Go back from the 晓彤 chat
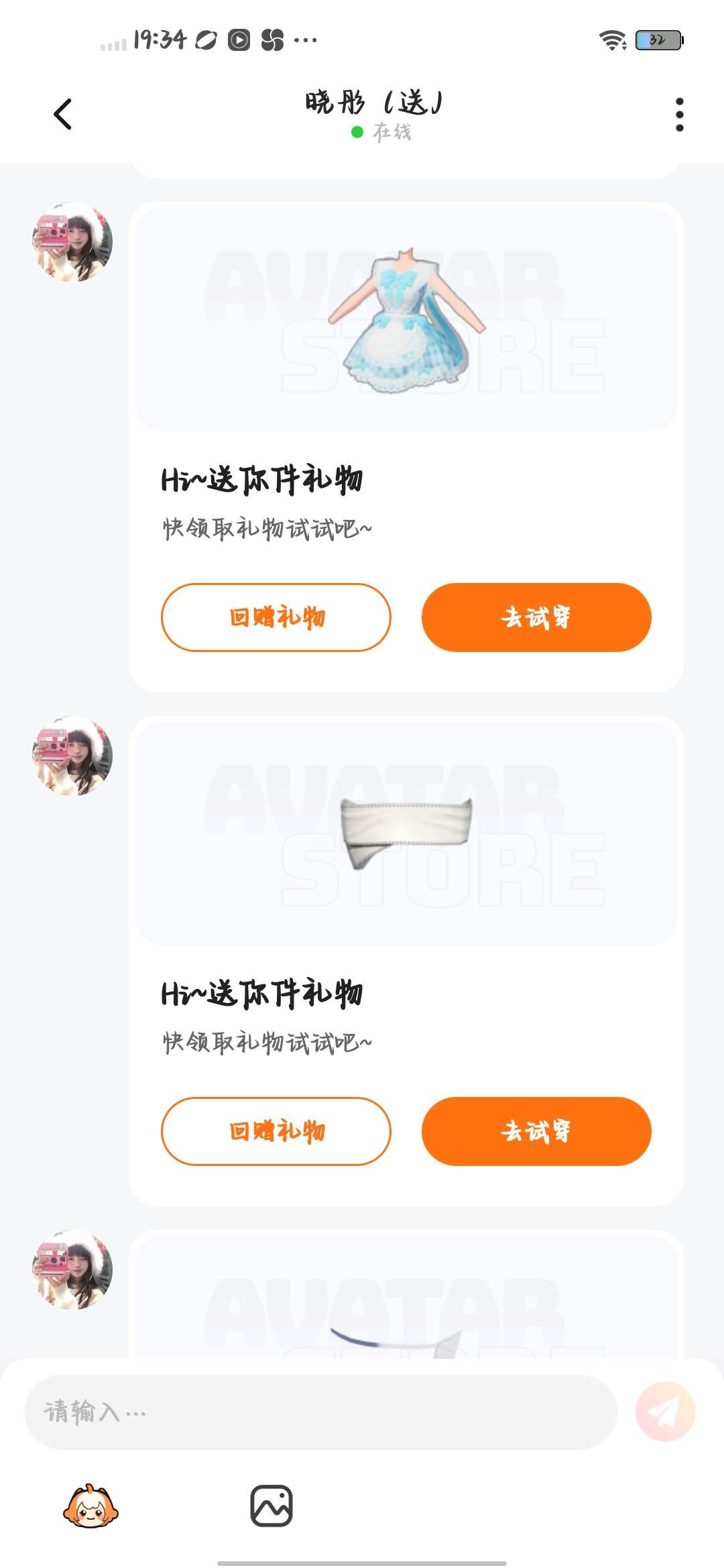This screenshot has height=1568, width=724. tap(62, 114)
